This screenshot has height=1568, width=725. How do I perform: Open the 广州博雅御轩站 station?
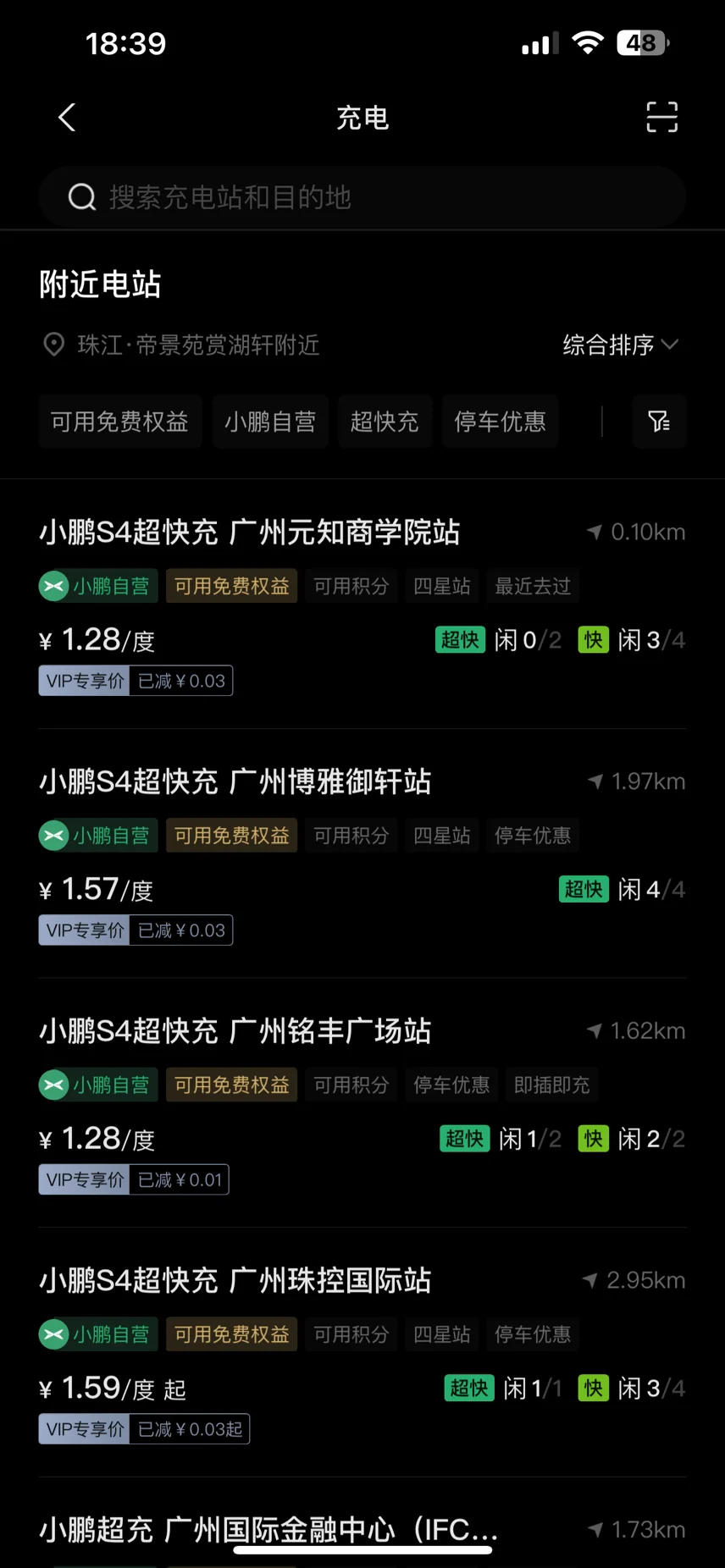(x=362, y=853)
